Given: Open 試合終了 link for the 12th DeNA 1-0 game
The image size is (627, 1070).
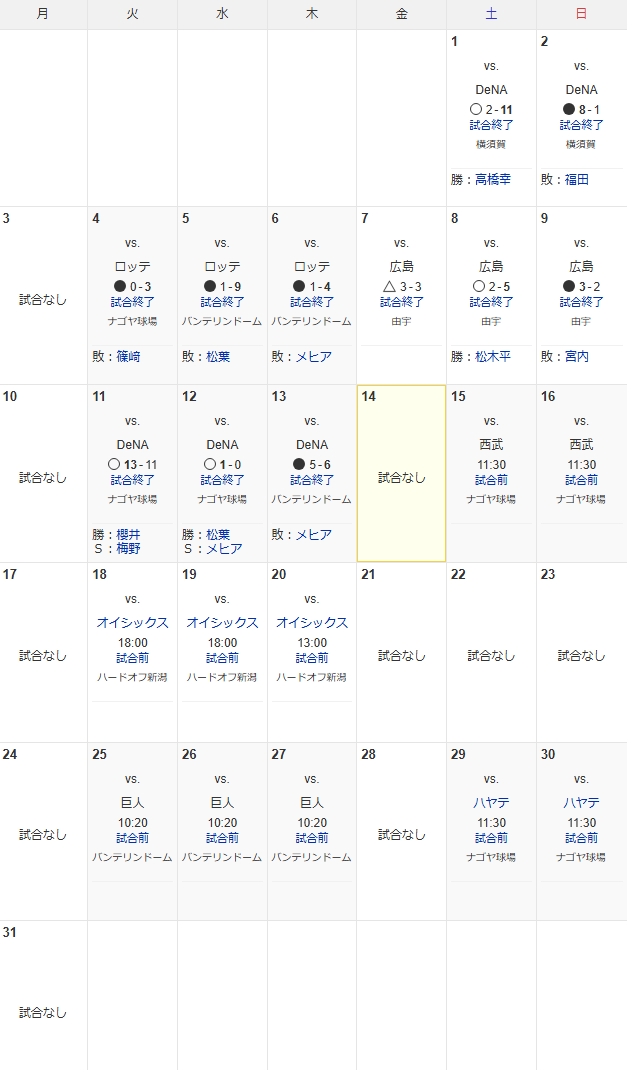Looking at the screenshot, I should 222,480.
